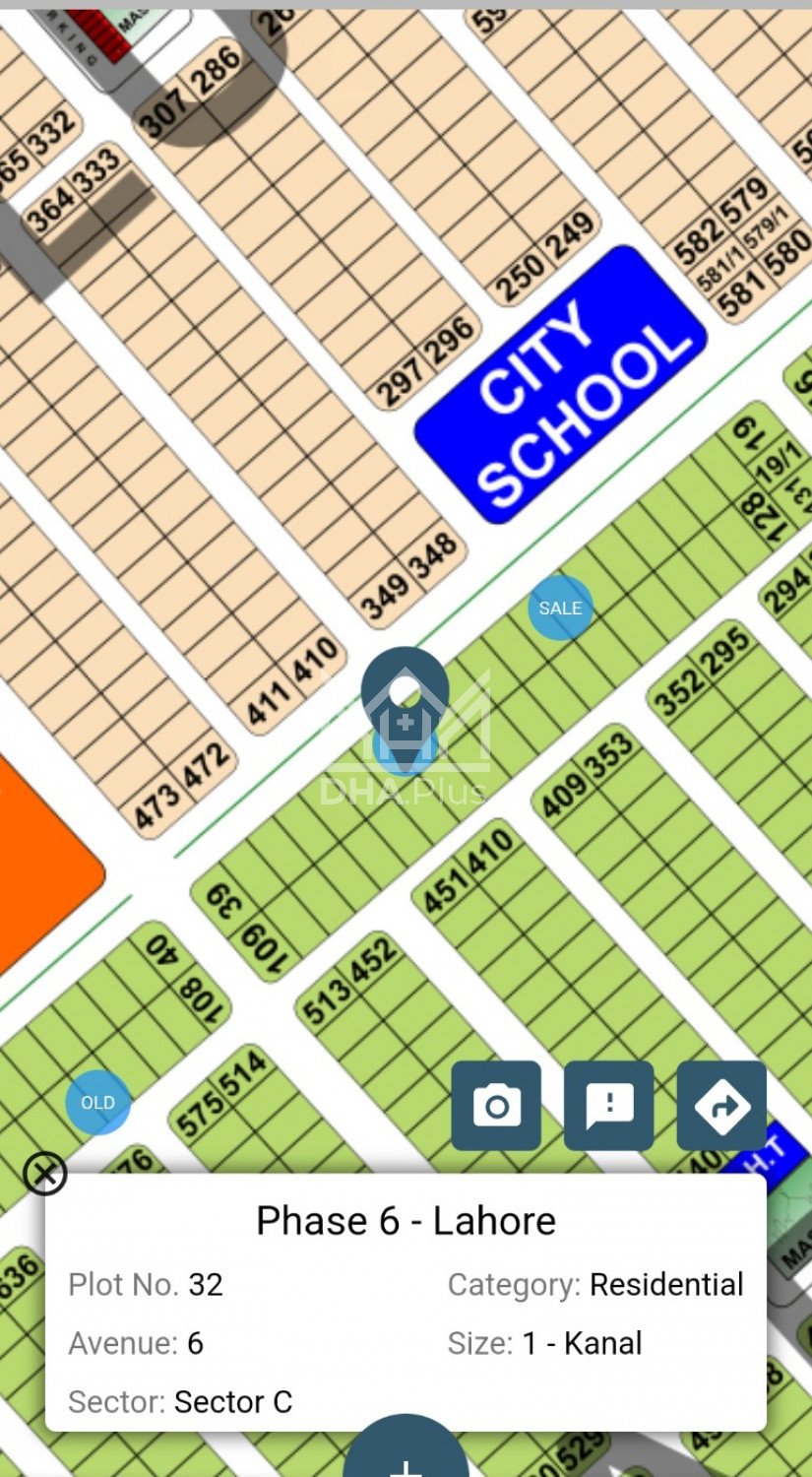Tap the OLD marker on the map
The image size is (812, 1477).
[97, 1102]
